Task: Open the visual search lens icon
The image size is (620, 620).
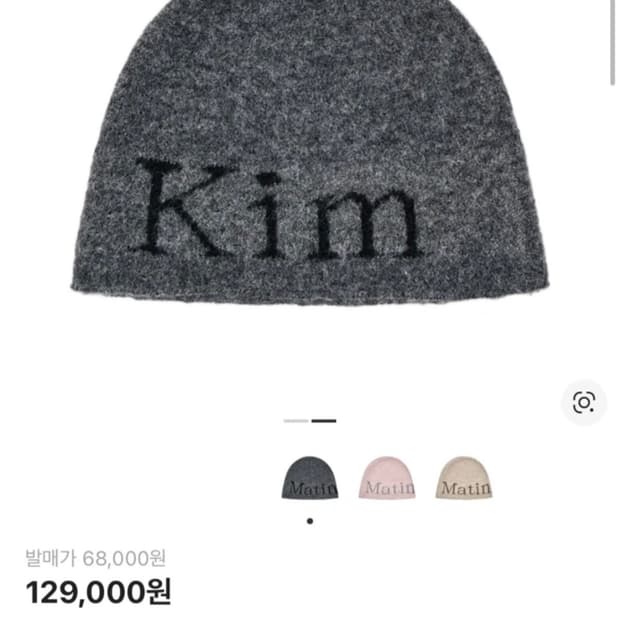Action: tap(584, 402)
